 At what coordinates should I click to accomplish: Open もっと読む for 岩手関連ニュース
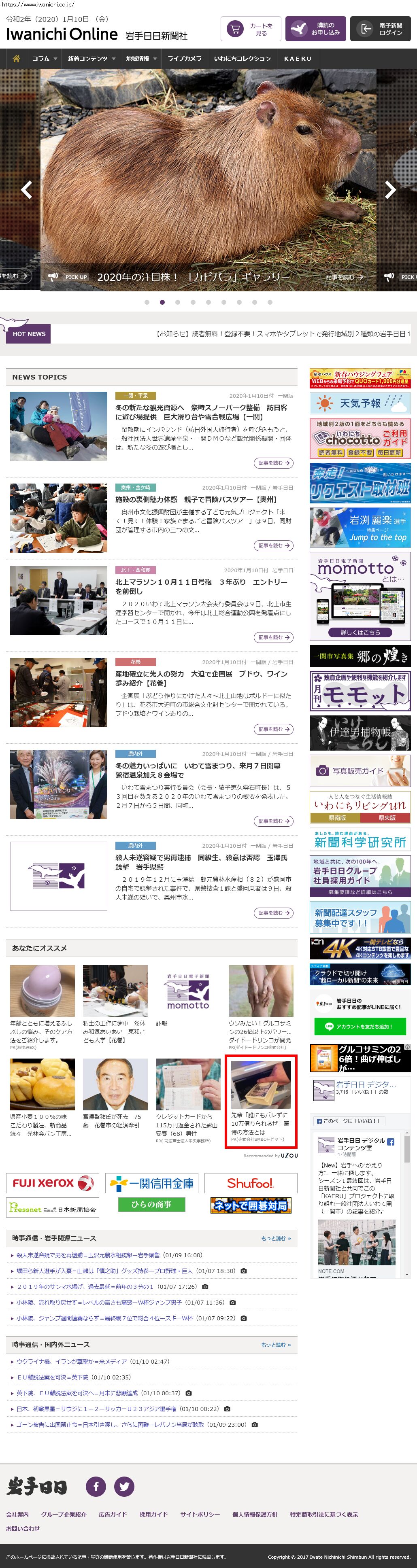276,1238
